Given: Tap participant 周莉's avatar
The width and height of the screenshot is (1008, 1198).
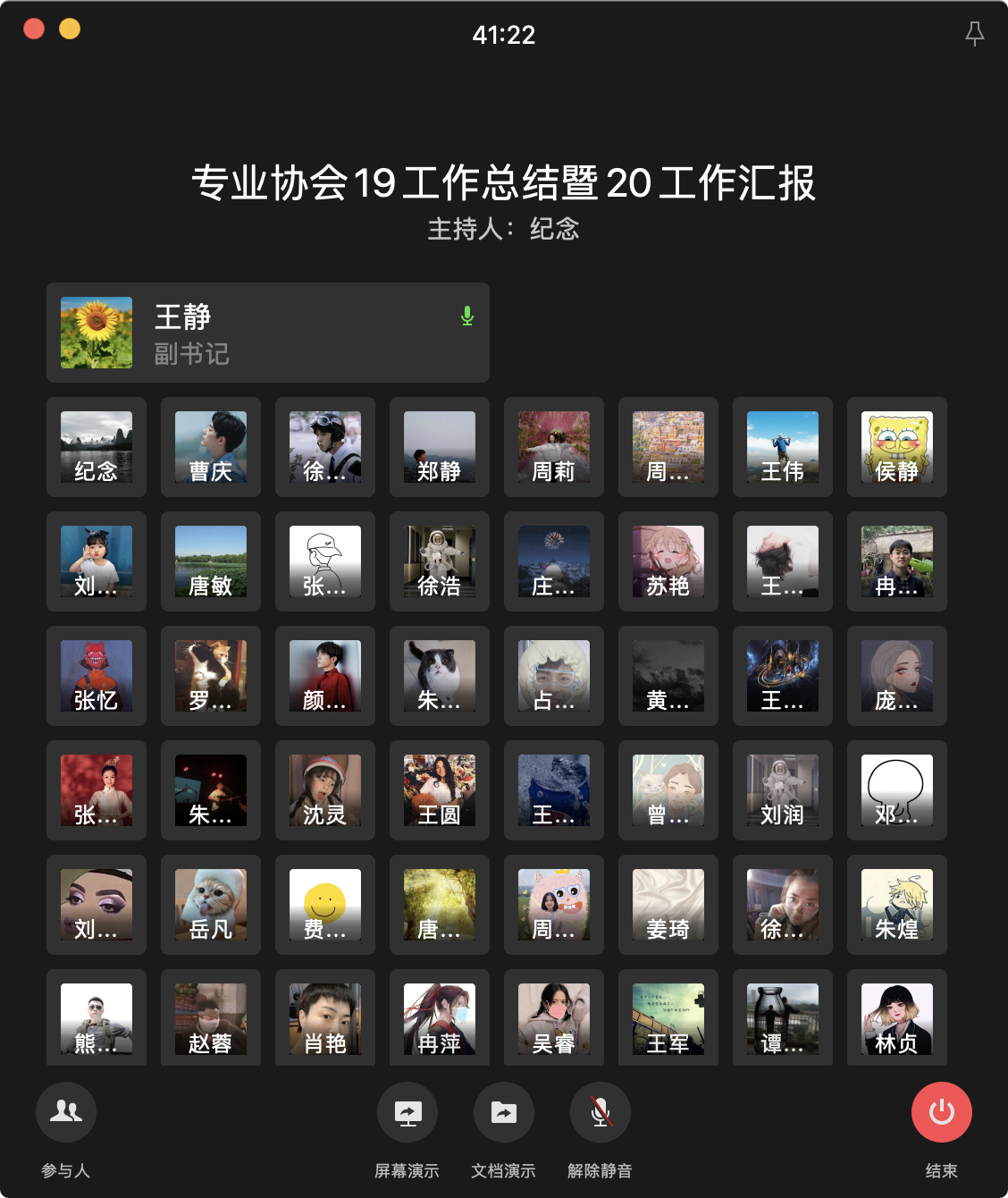Looking at the screenshot, I should click(x=554, y=447).
